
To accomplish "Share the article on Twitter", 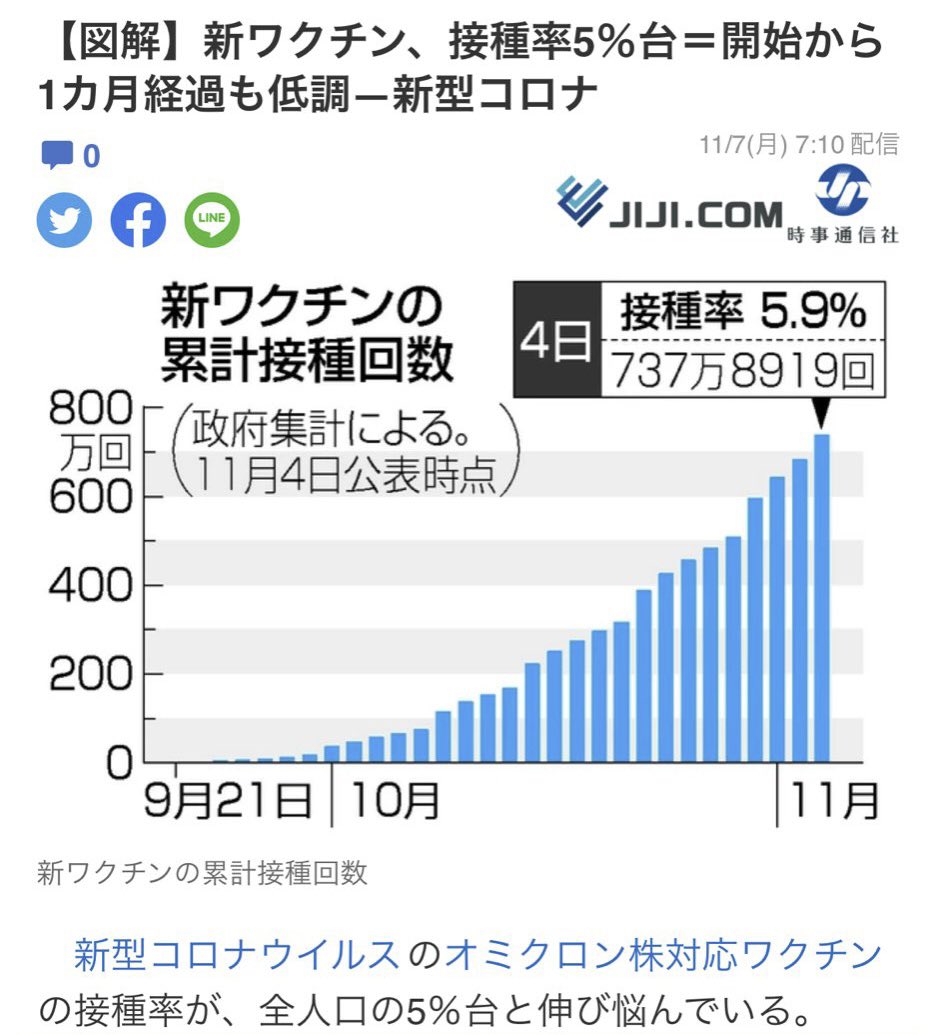I will tap(64, 219).
